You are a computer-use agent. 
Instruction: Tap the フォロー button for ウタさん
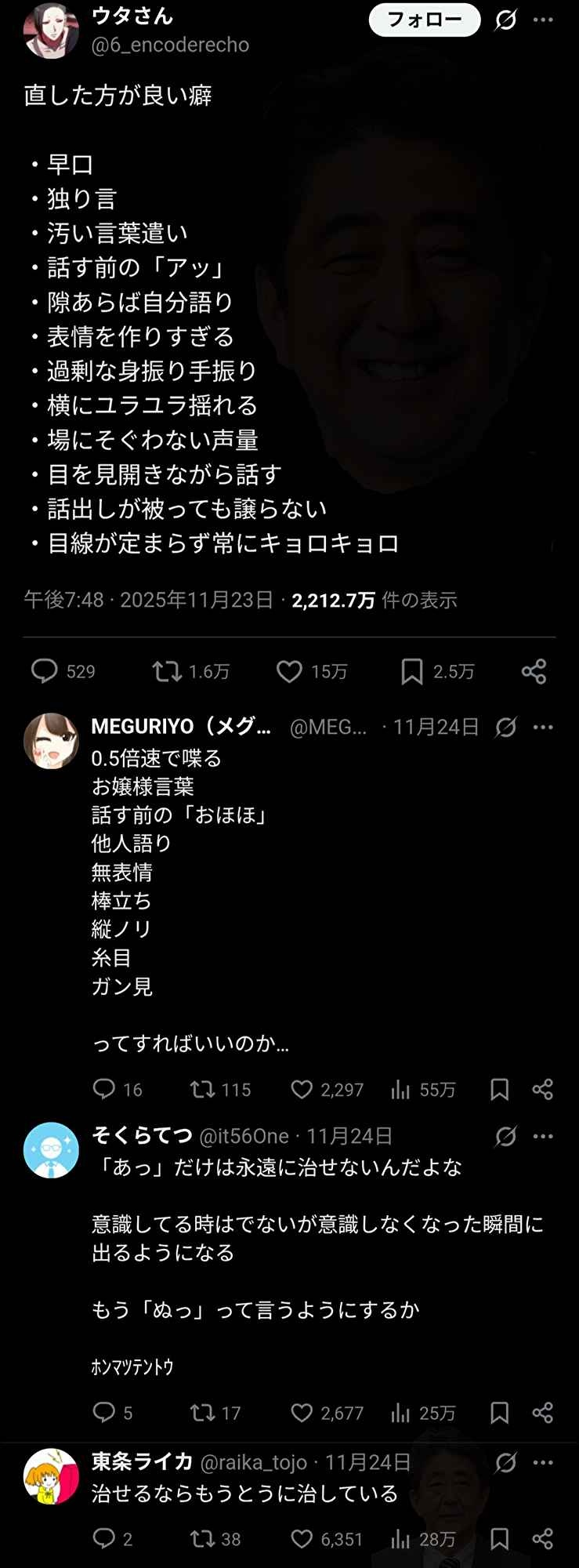[x=424, y=20]
